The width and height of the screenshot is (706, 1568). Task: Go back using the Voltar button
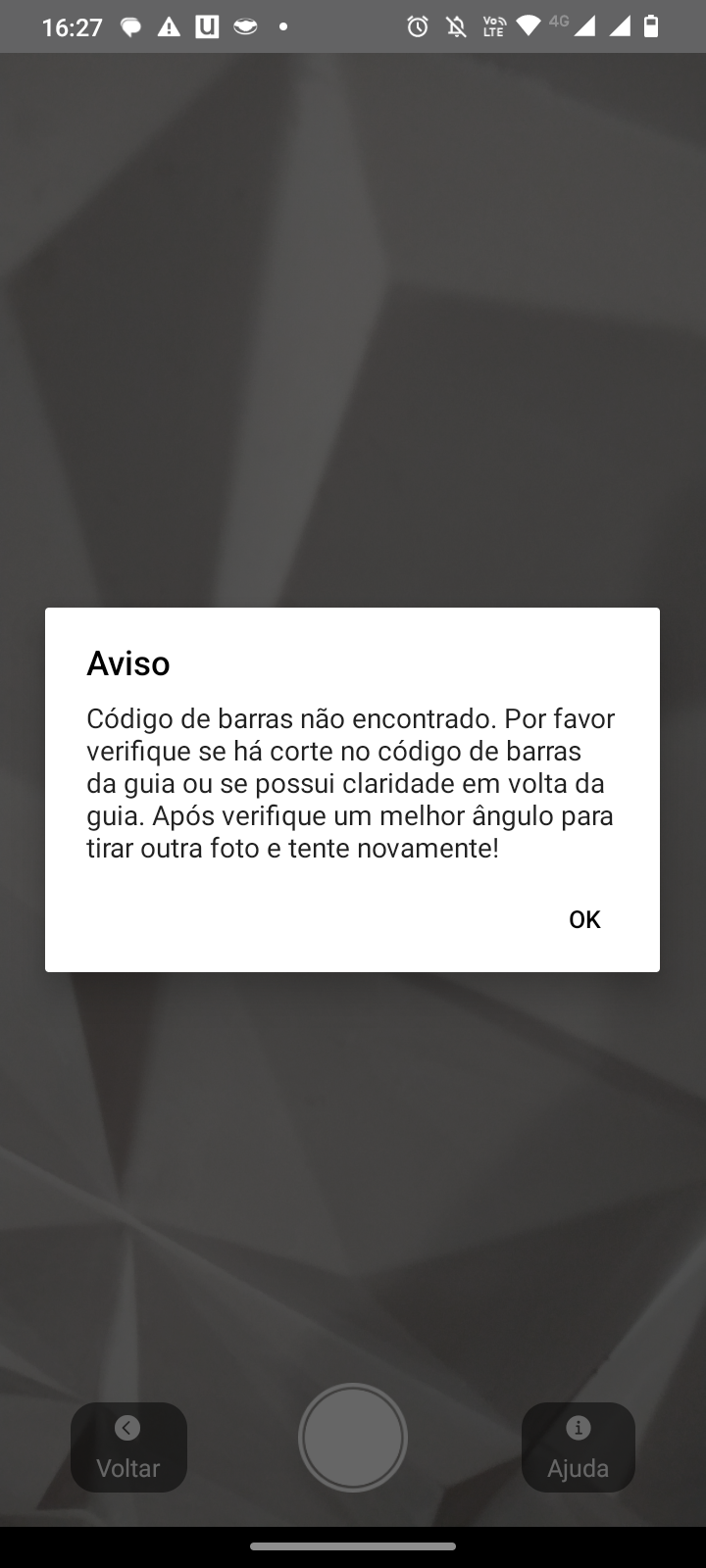click(x=128, y=1447)
